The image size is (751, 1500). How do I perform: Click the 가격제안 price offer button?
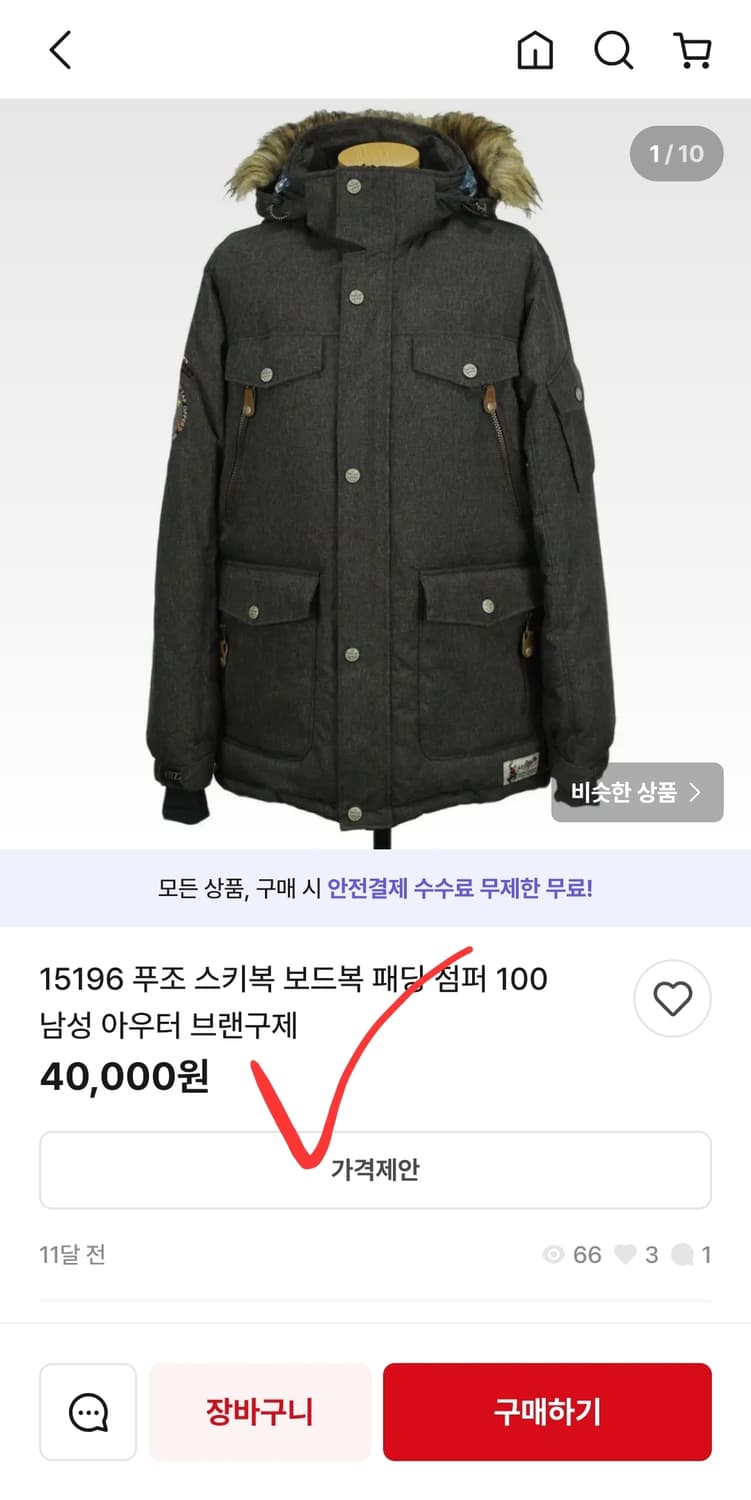coord(375,1170)
